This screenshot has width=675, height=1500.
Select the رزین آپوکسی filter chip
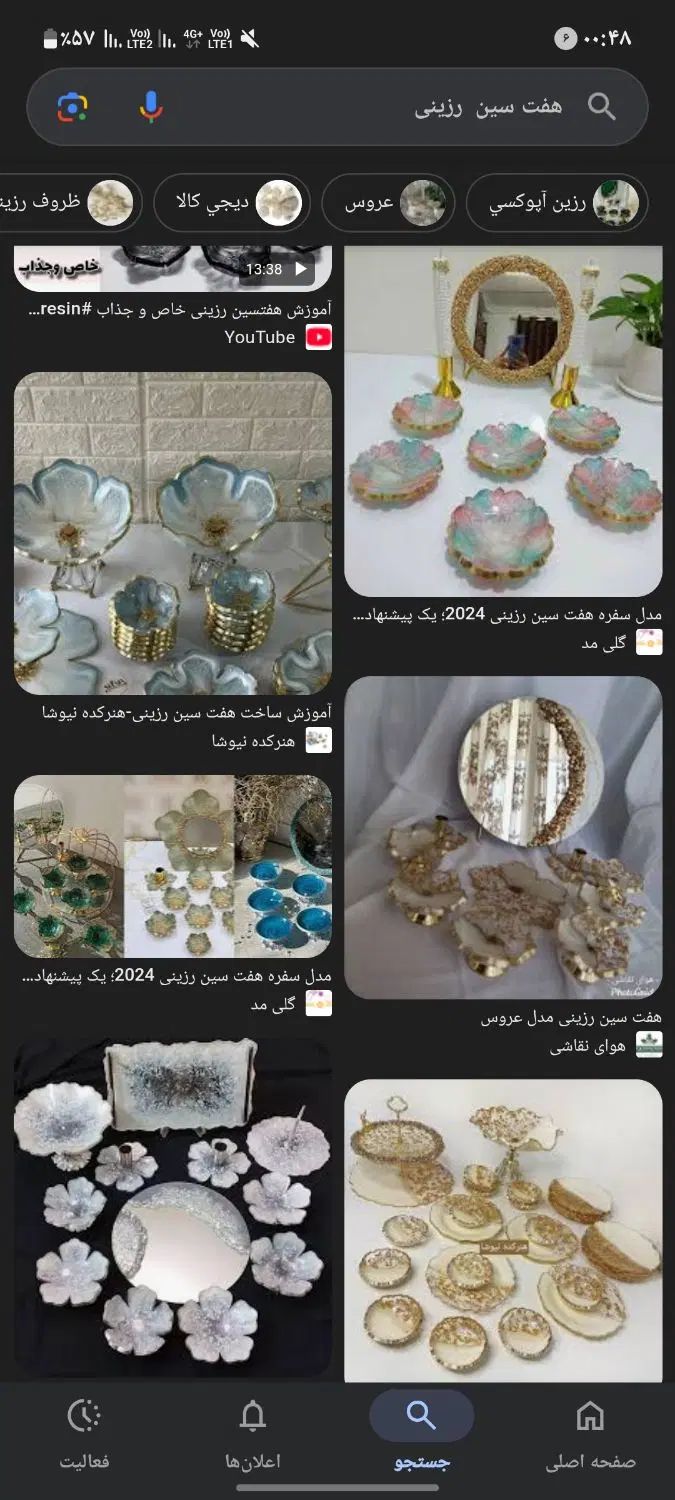pos(557,203)
